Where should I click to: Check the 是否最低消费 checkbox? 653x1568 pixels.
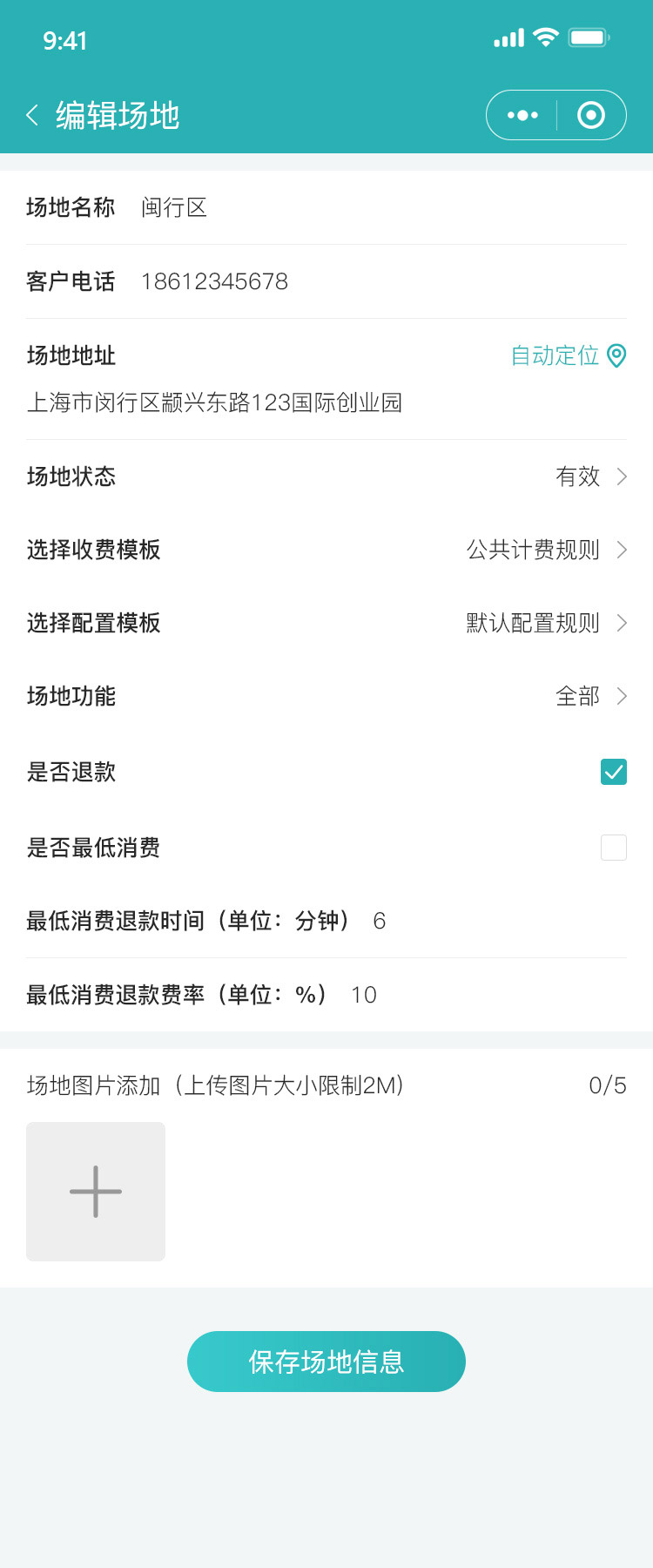click(614, 848)
